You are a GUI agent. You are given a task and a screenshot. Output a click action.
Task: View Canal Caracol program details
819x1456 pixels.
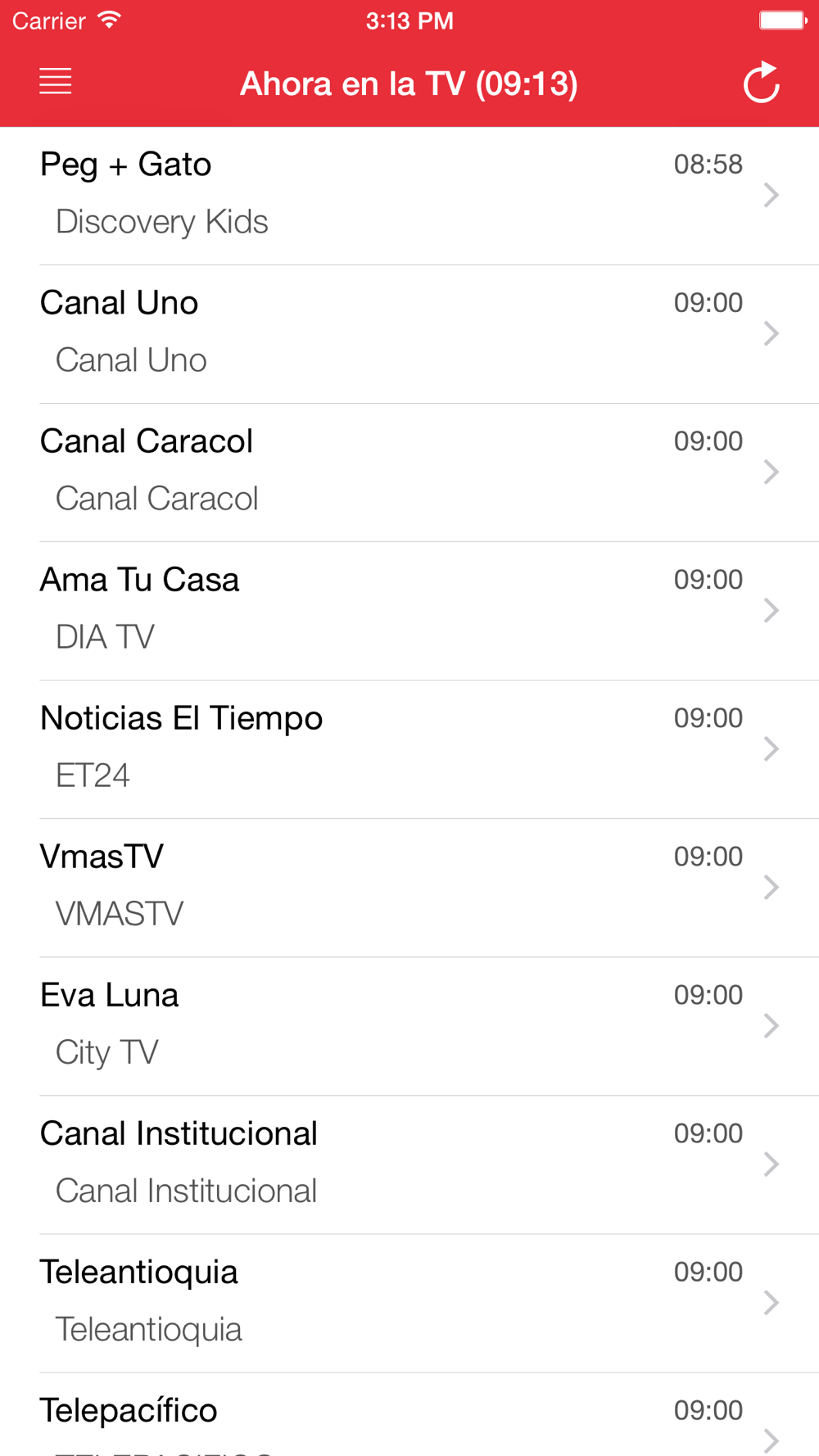click(x=409, y=473)
